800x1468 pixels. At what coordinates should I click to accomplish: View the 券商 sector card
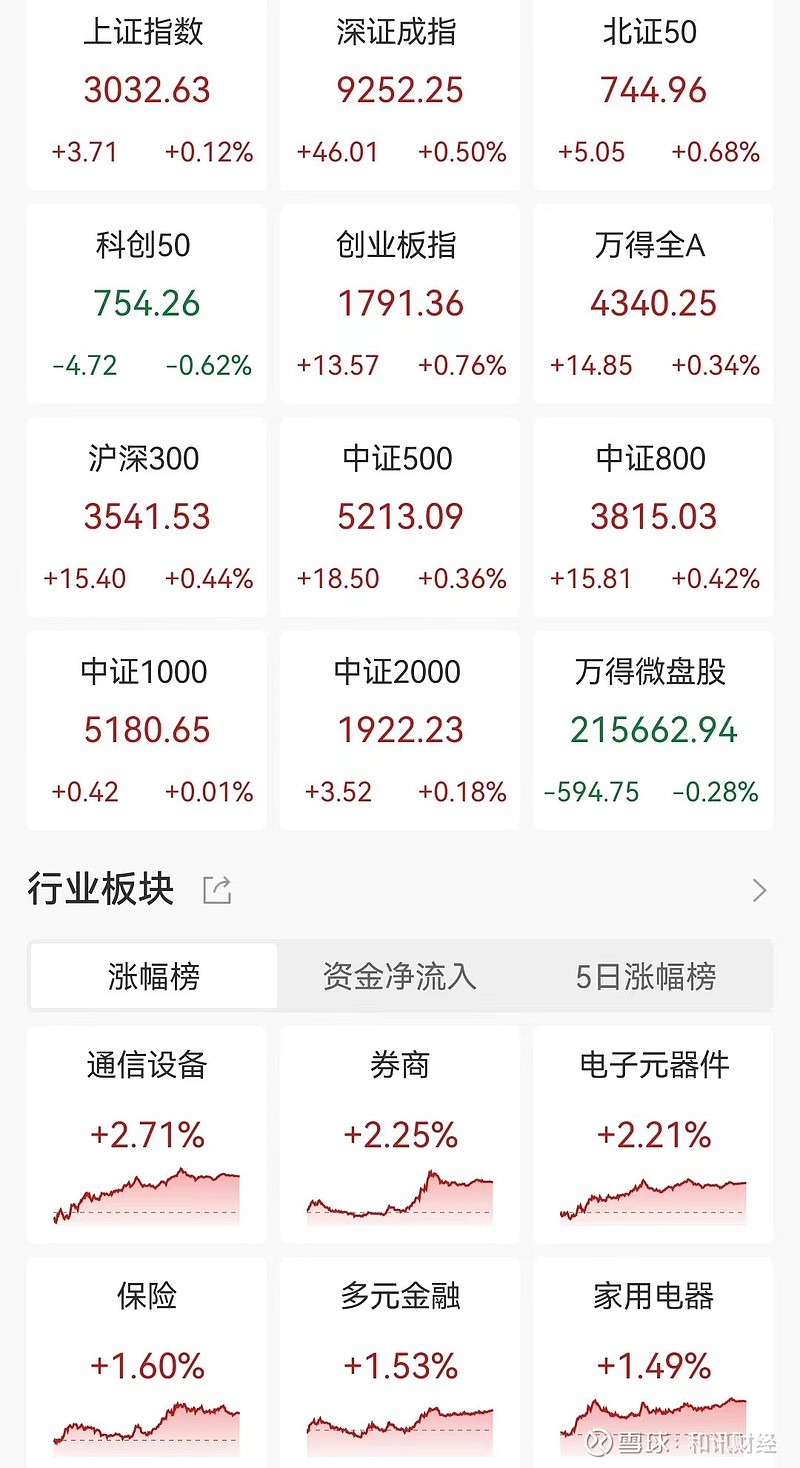click(400, 1134)
